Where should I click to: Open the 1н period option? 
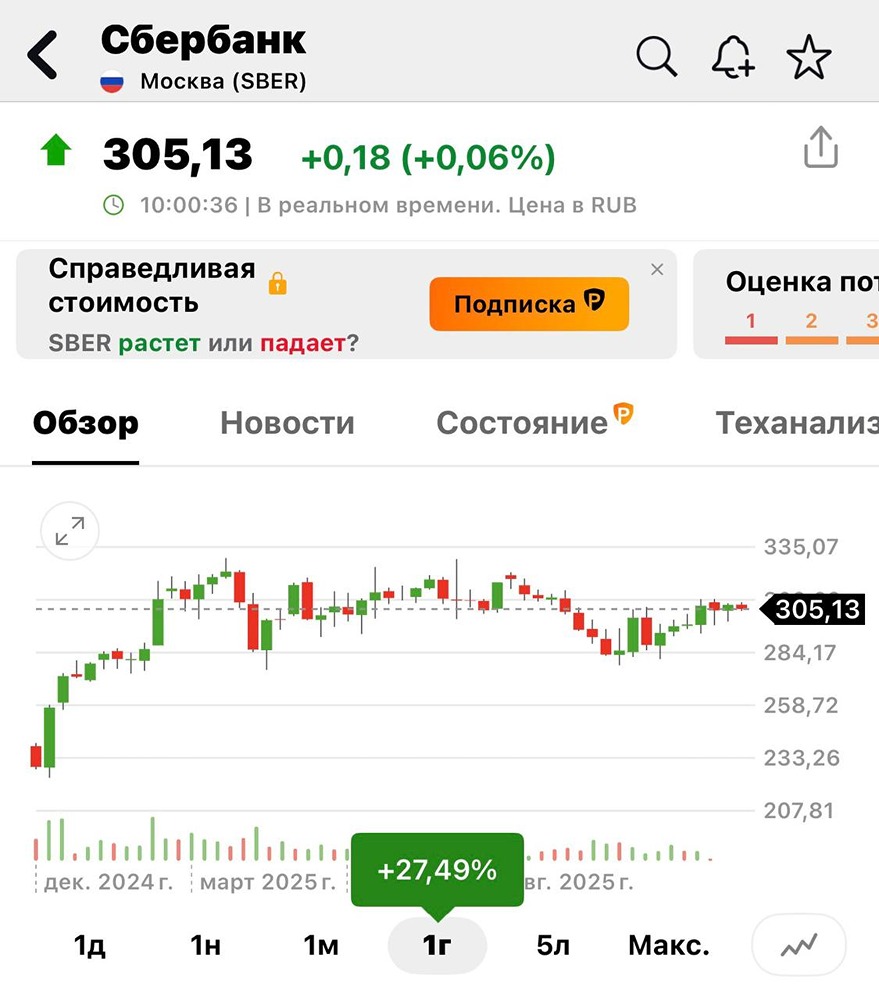204,944
